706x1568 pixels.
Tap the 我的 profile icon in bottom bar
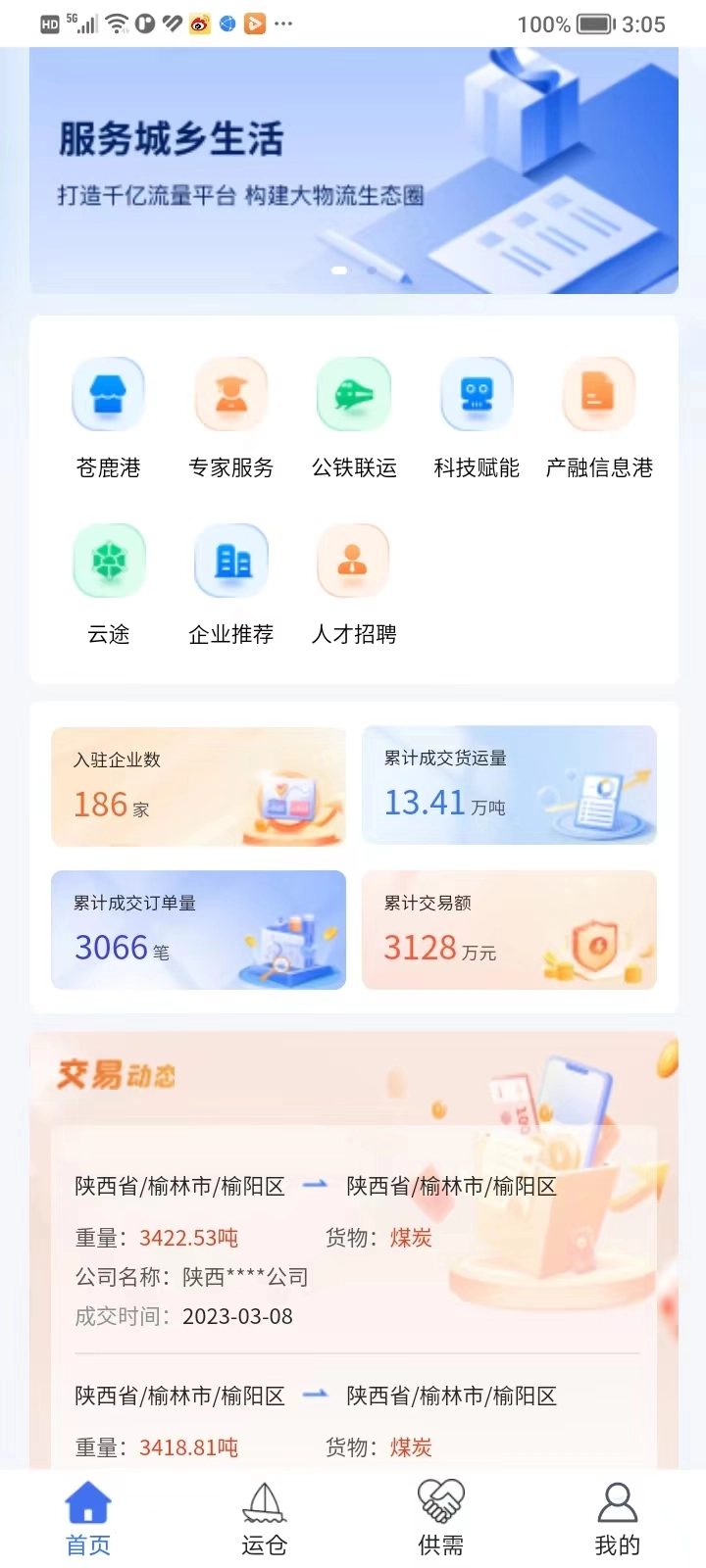[616, 1514]
